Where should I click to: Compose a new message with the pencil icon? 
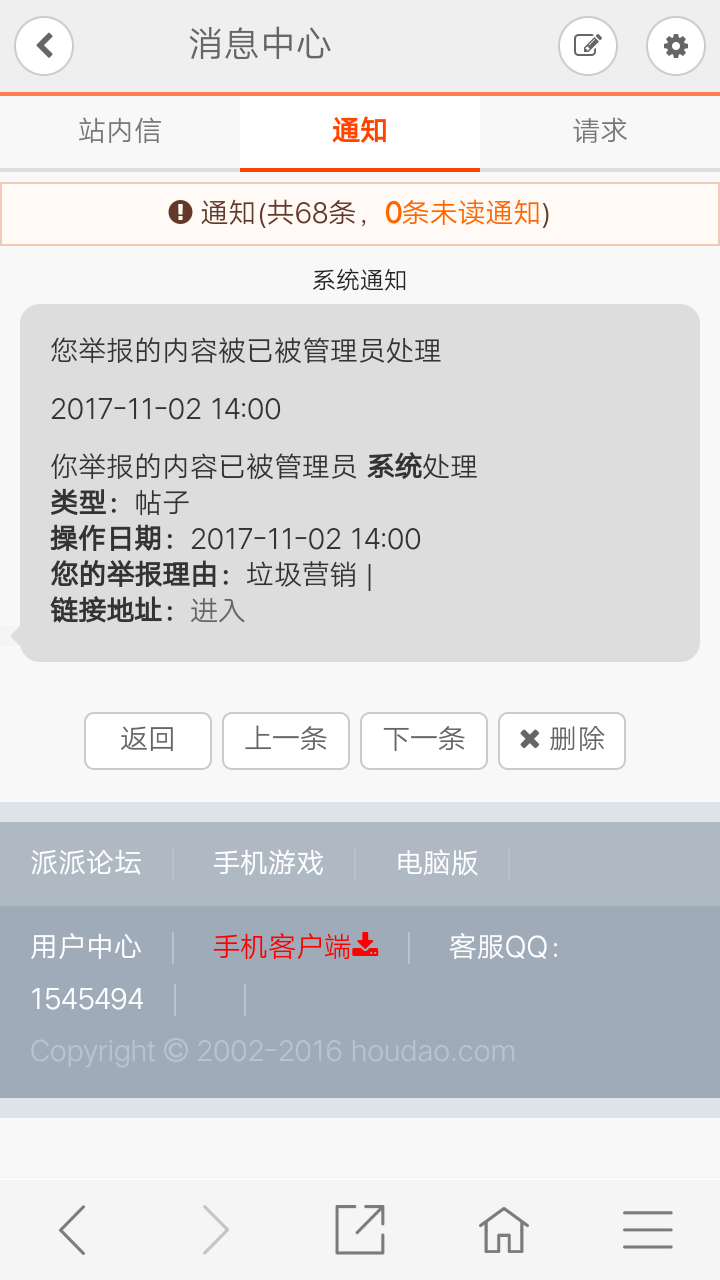tap(587, 46)
